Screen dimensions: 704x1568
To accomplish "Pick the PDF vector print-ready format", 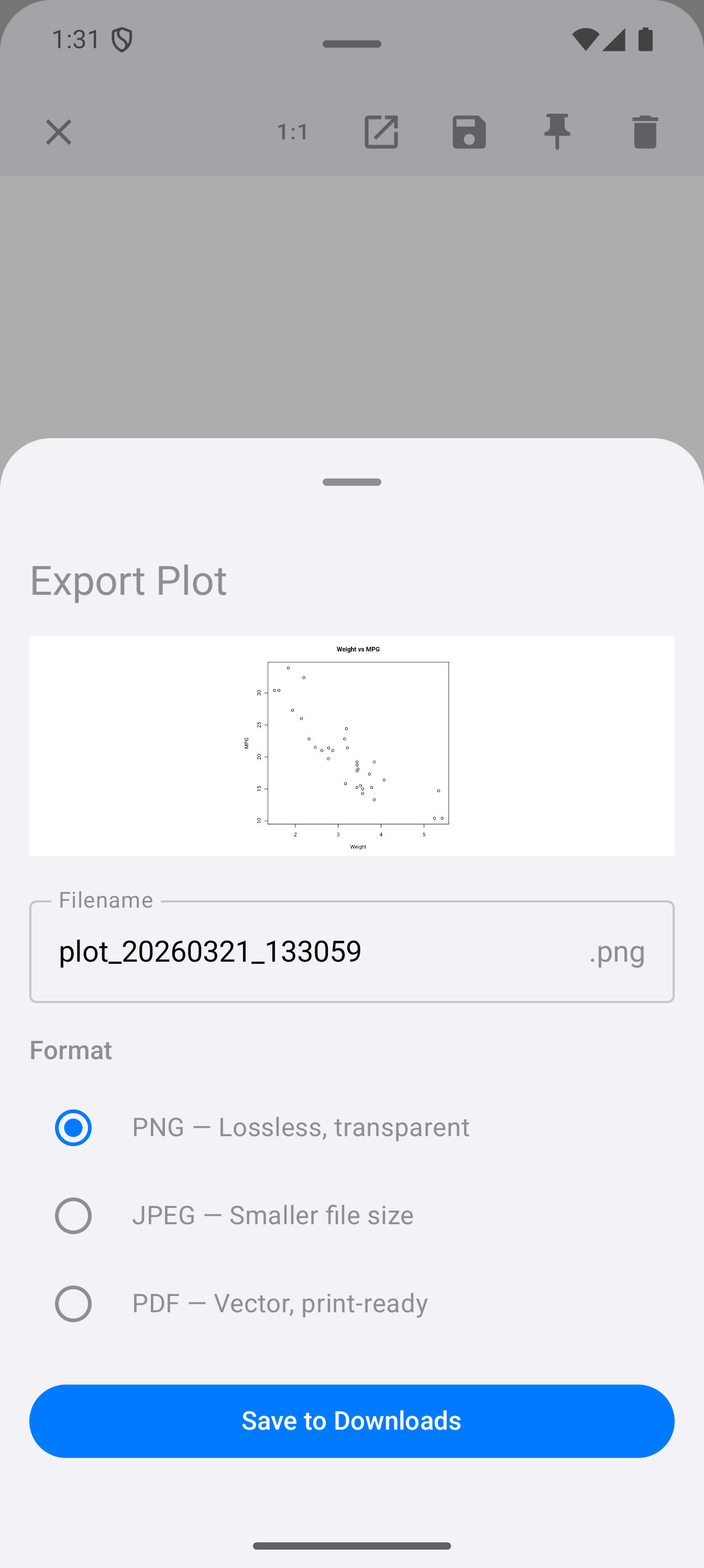I will (x=74, y=1303).
